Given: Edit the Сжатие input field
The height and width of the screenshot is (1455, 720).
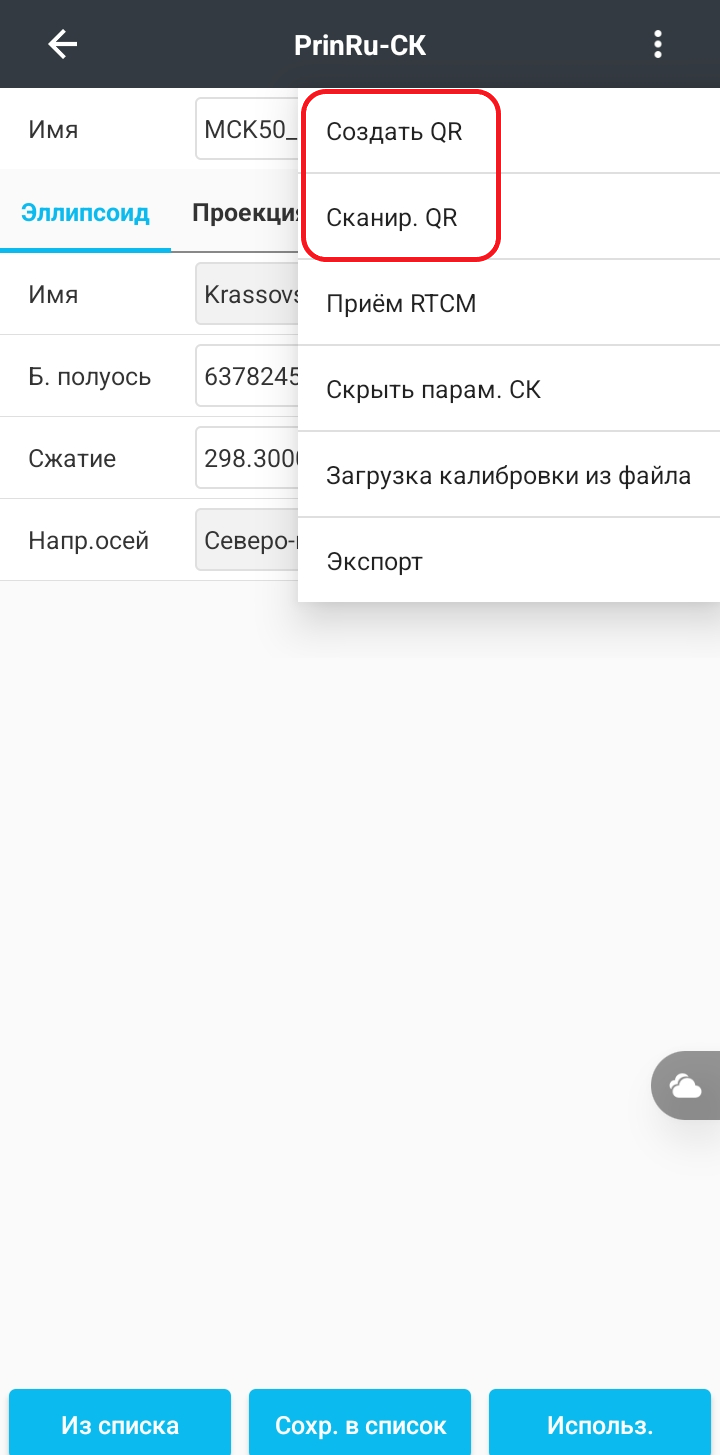Looking at the screenshot, I should tap(247, 458).
